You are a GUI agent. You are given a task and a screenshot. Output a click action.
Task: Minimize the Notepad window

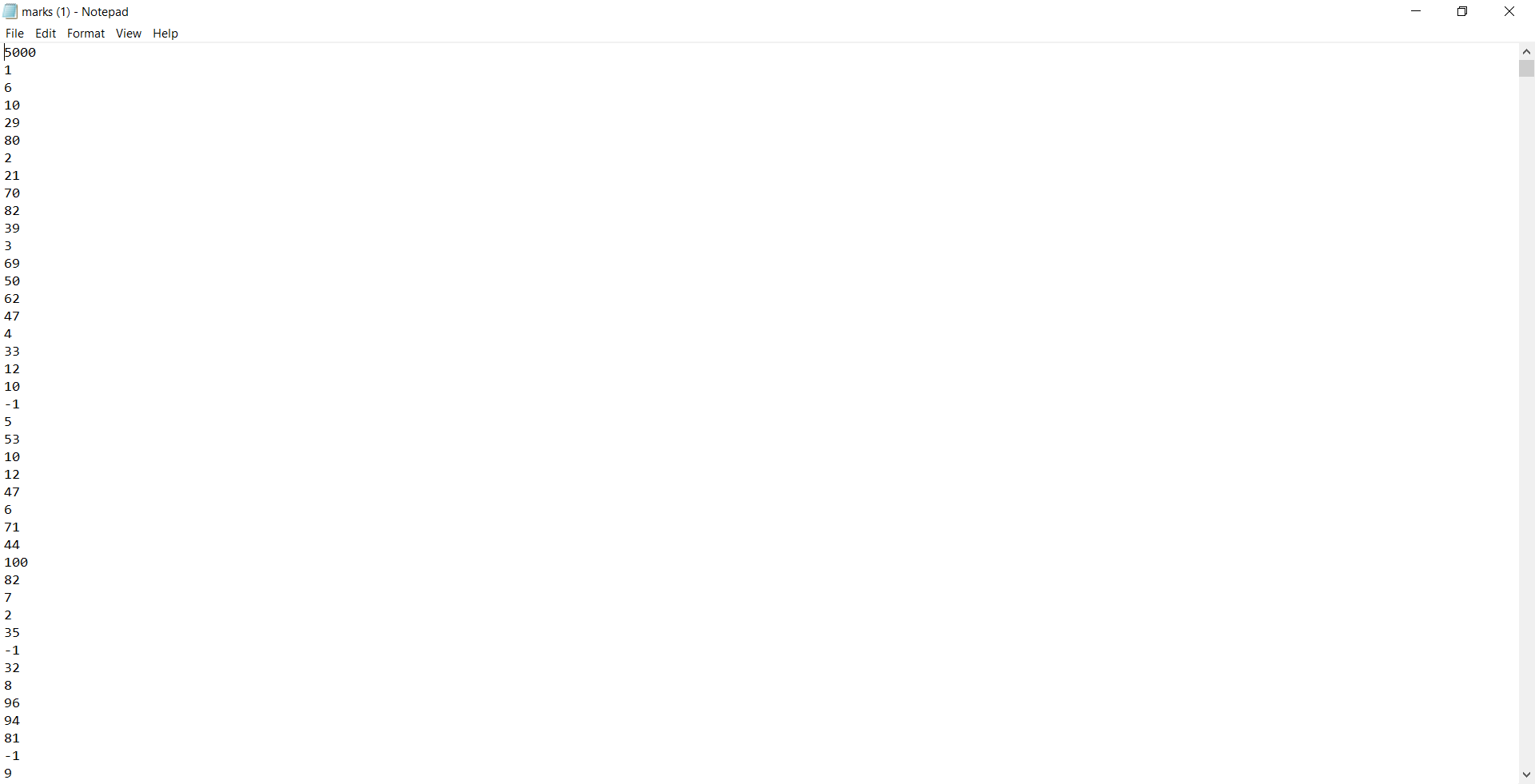click(1416, 11)
